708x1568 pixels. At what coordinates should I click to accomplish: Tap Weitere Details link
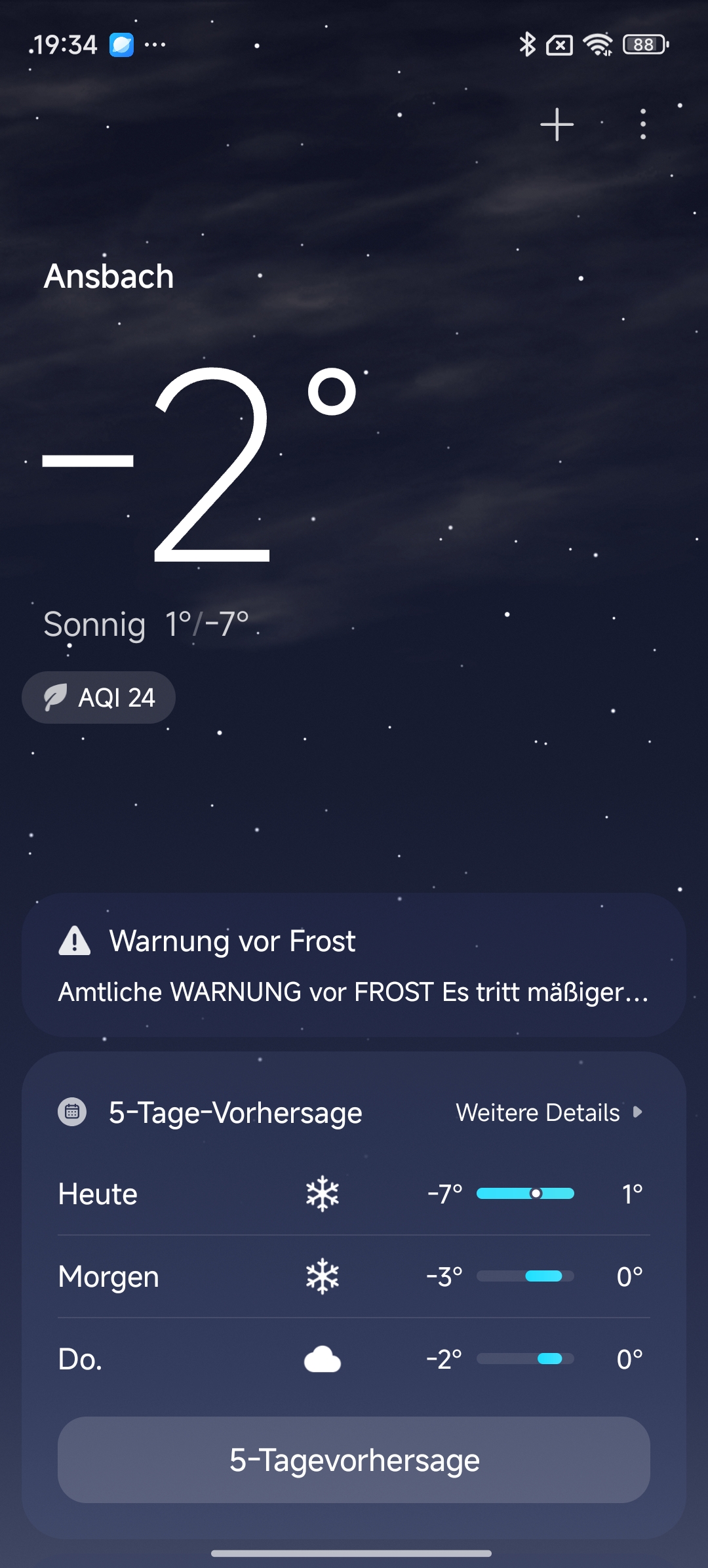click(548, 1112)
